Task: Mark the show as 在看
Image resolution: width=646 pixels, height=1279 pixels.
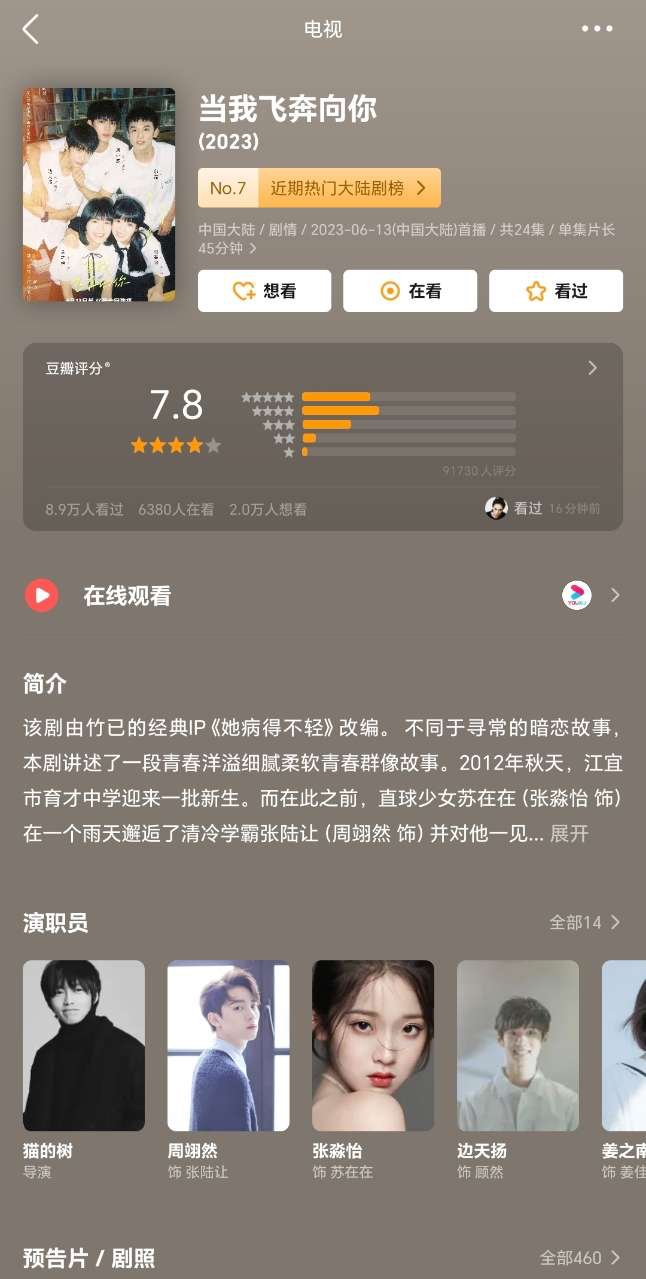Action: pos(410,291)
